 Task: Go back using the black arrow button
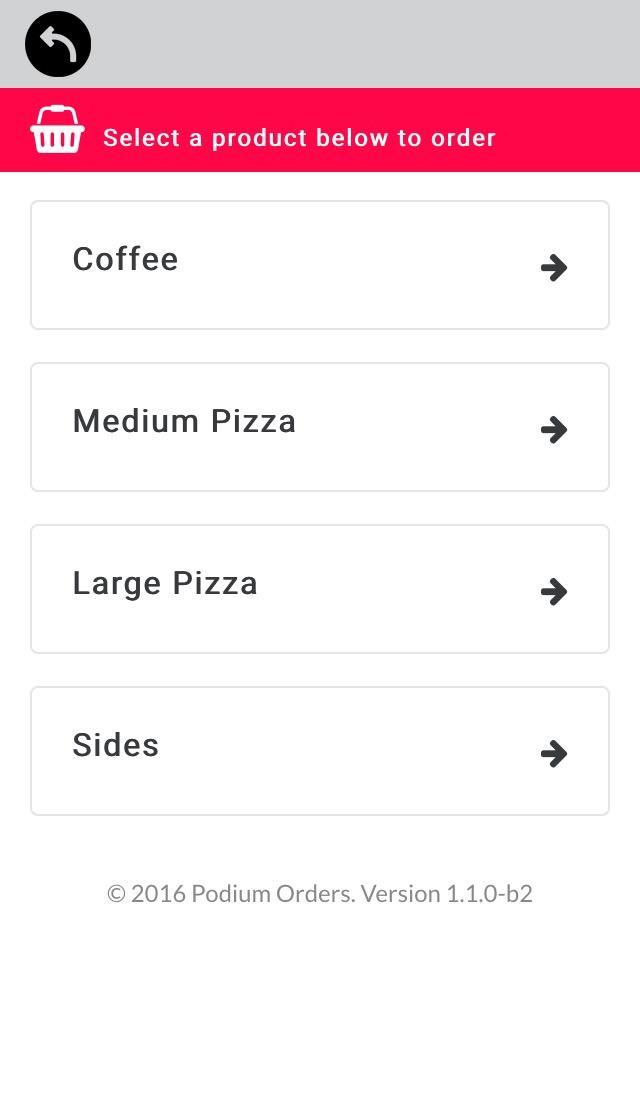pos(58,44)
